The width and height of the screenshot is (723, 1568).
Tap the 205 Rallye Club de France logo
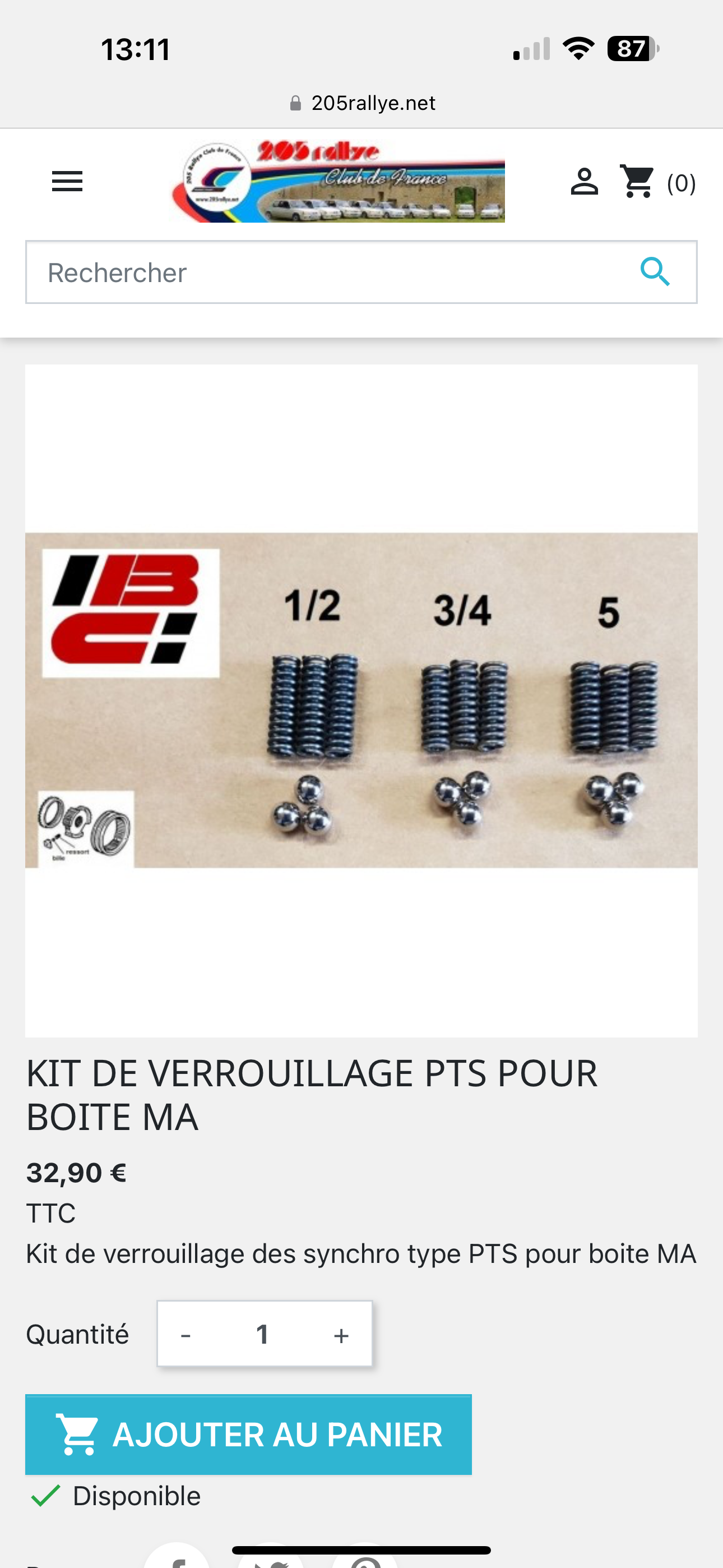coord(338,181)
